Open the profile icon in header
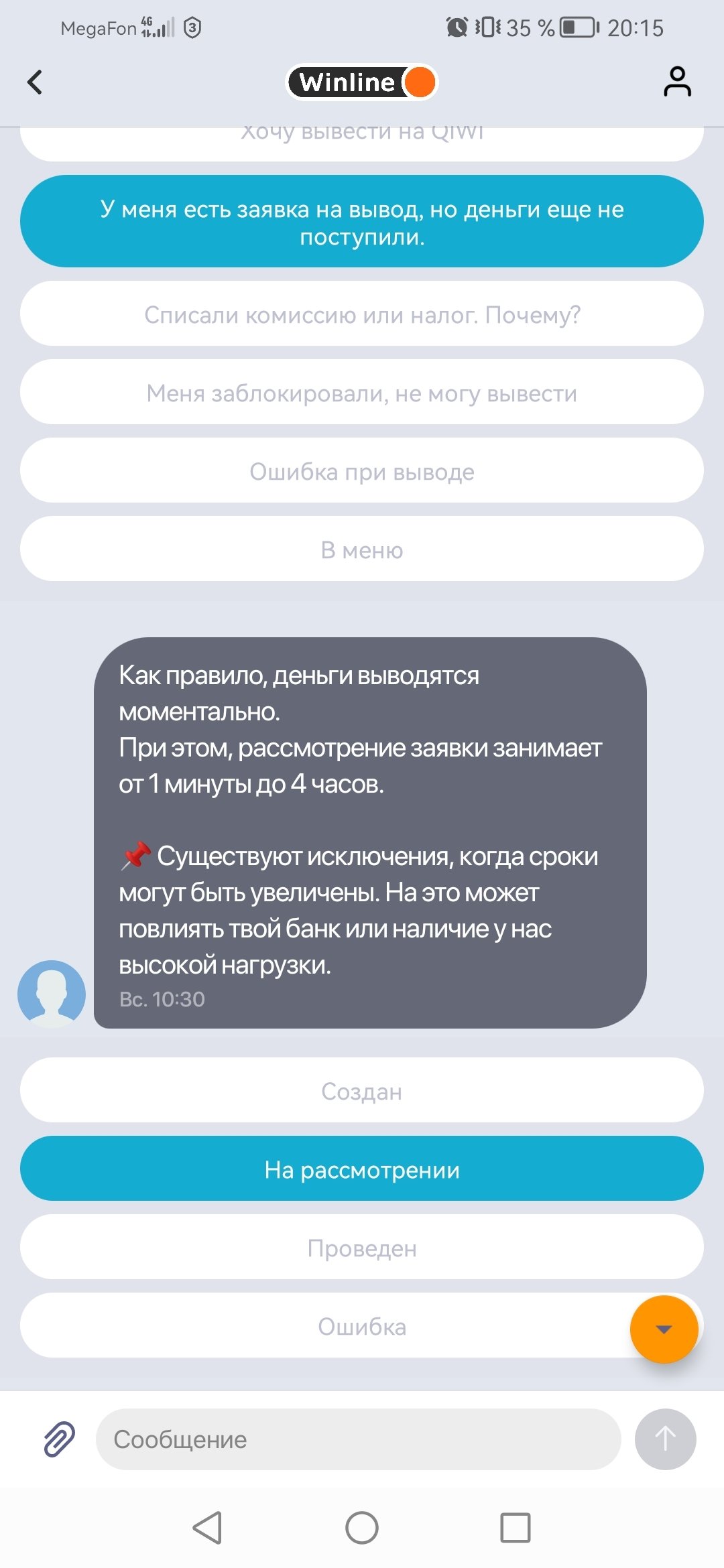 click(x=677, y=82)
